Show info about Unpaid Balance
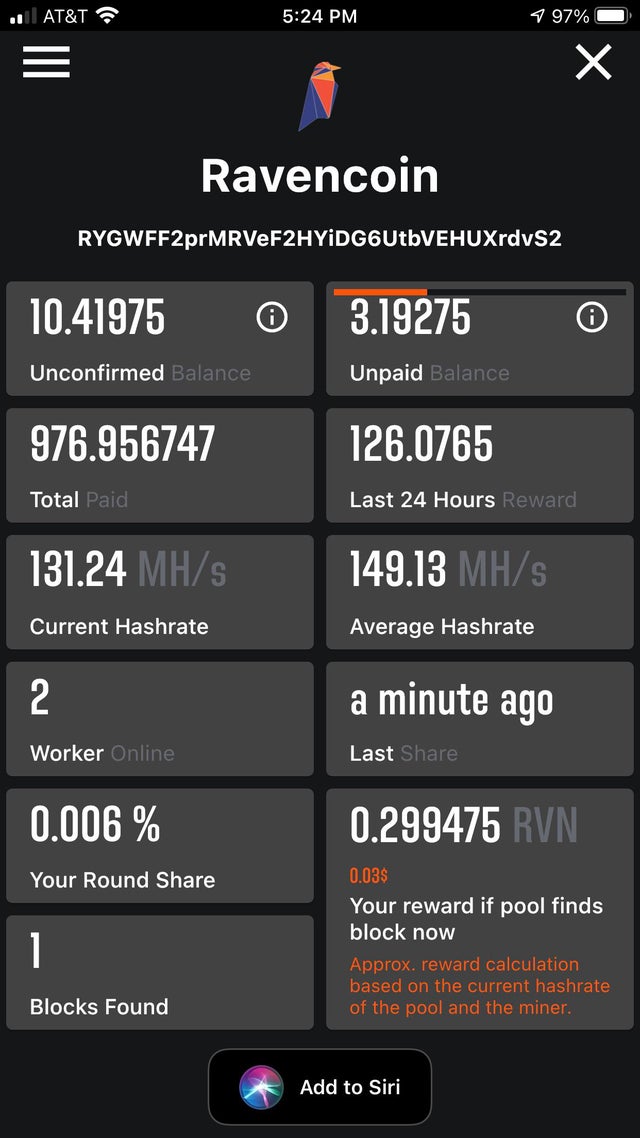This screenshot has width=640, height=1138. 592,317
